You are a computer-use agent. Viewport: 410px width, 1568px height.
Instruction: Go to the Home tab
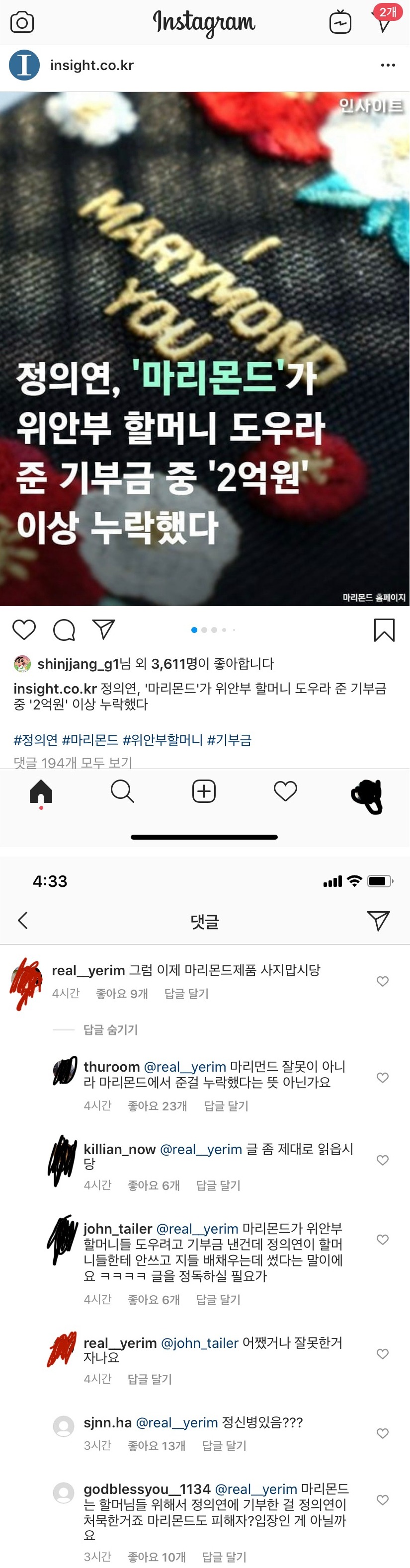click(x=41, y=791)
